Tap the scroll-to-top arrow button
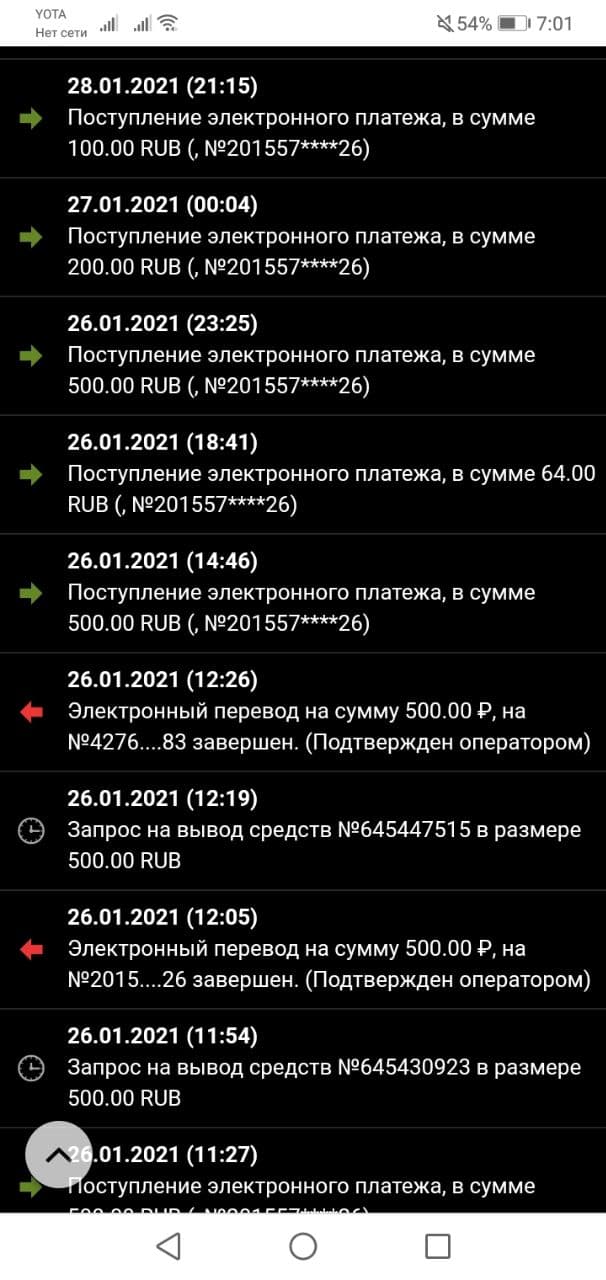606x1280 pixels. tap(58, 1154)
